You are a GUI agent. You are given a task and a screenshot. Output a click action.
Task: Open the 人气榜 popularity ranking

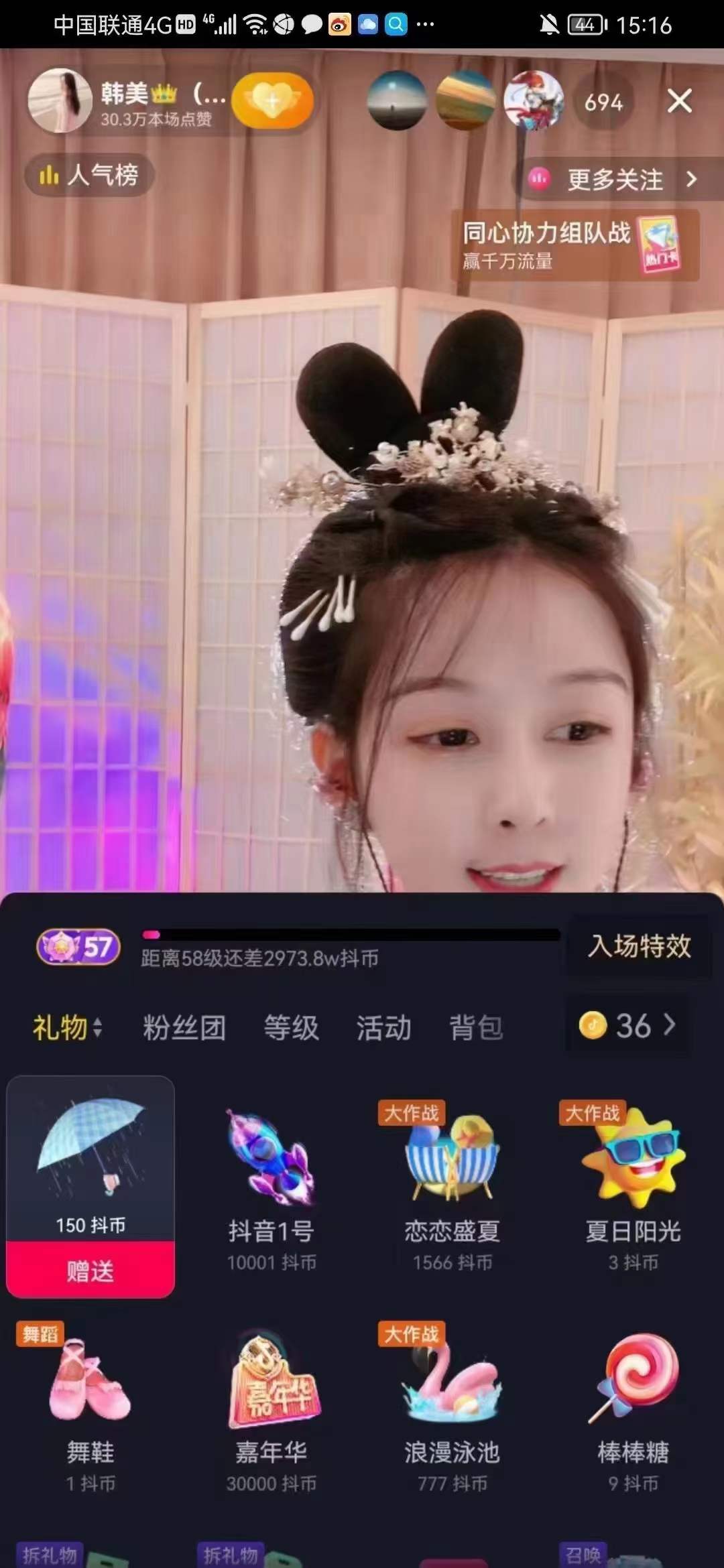(89, 176)
